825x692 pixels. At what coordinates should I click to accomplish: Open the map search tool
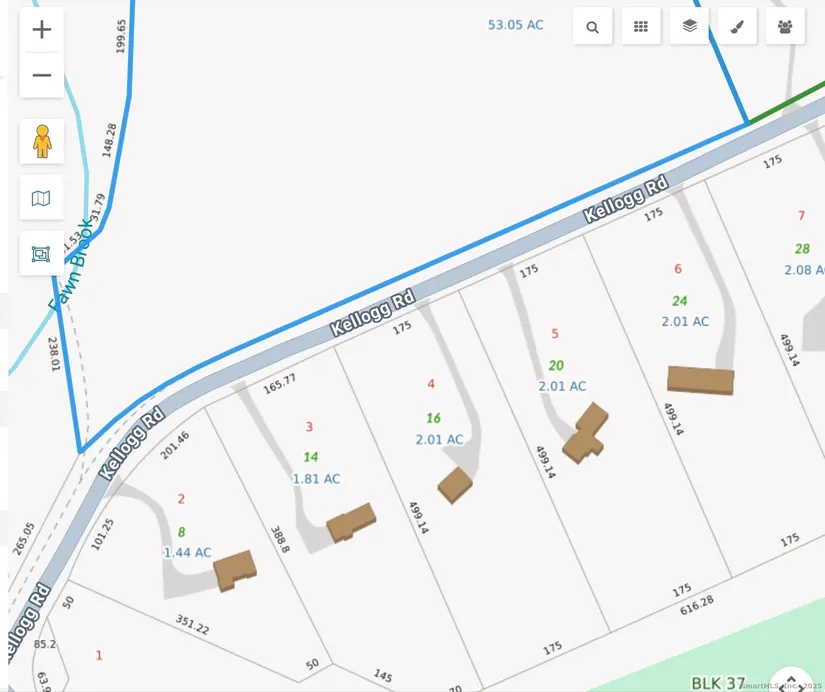[593, 27]
